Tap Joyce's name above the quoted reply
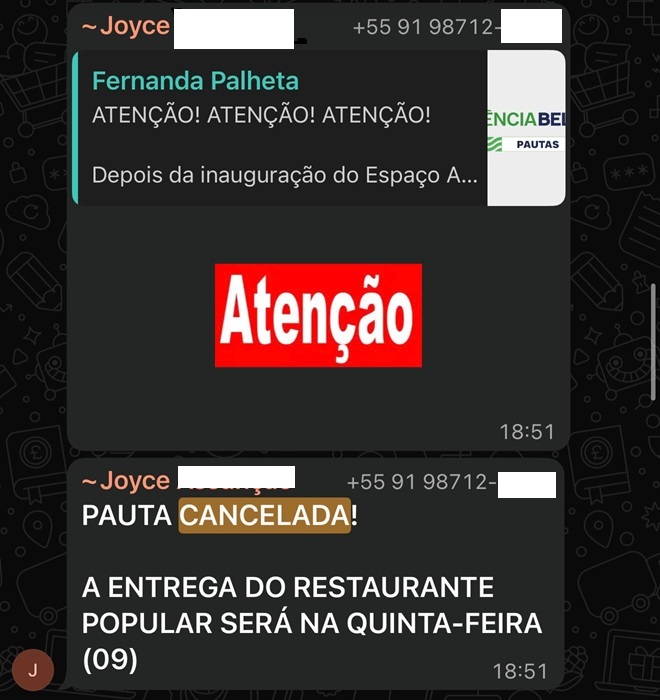660x700 pixels. coord(126,27)
